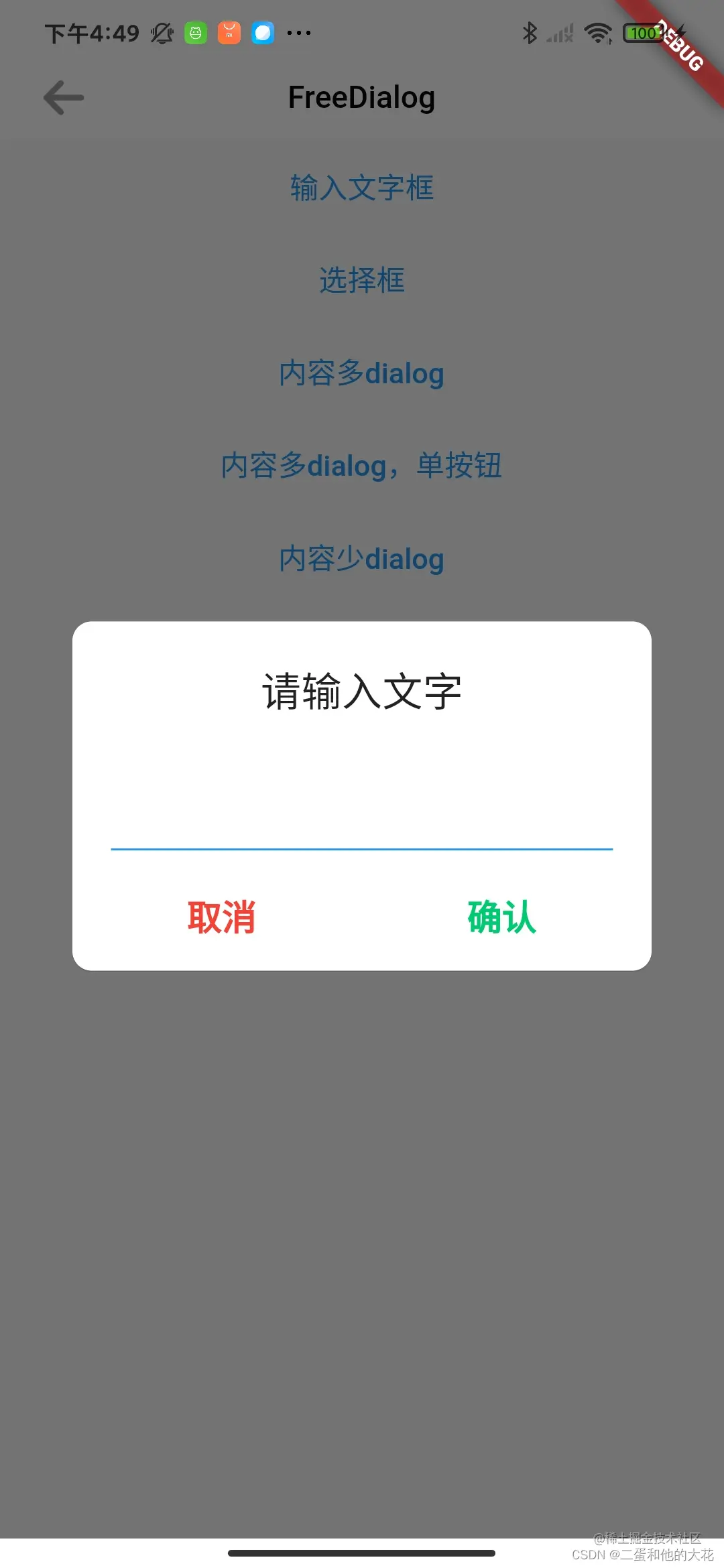Screen dimensions: 724x1568
Task: Open the 内容少dialog option
Action: (361, 558)
